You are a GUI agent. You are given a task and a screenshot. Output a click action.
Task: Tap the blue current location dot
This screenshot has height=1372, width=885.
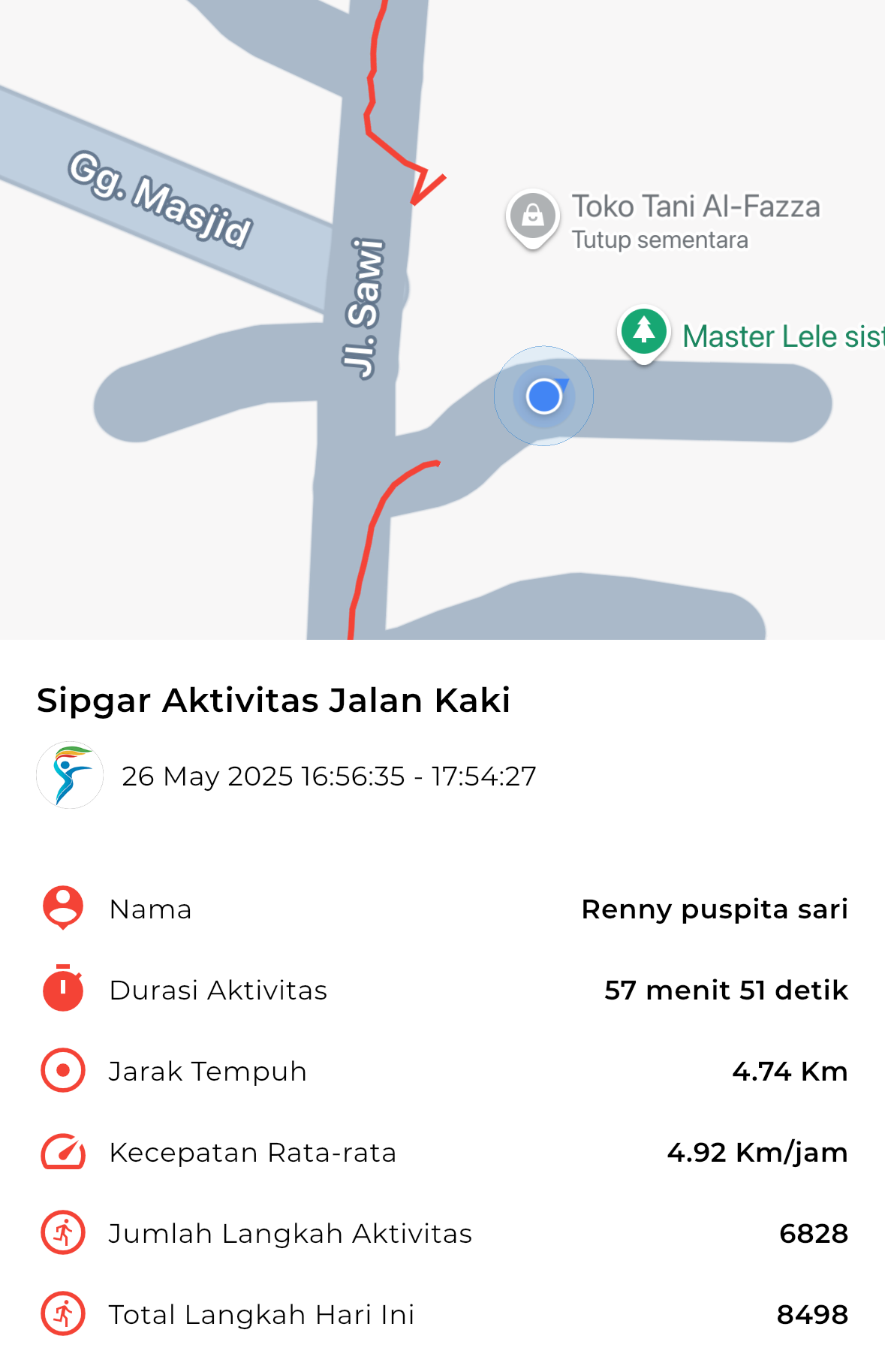point(544,397)
